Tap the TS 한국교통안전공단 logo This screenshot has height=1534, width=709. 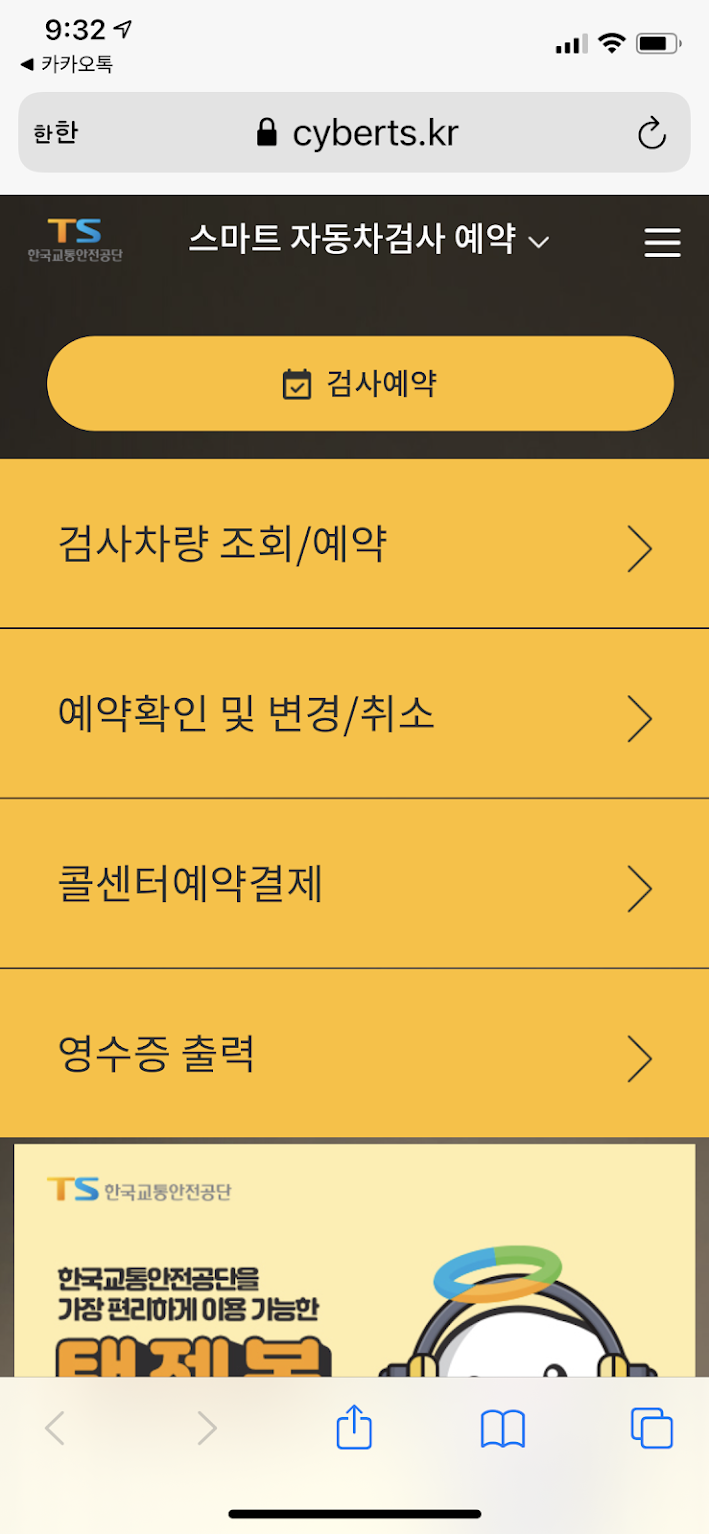click(75, 241)
